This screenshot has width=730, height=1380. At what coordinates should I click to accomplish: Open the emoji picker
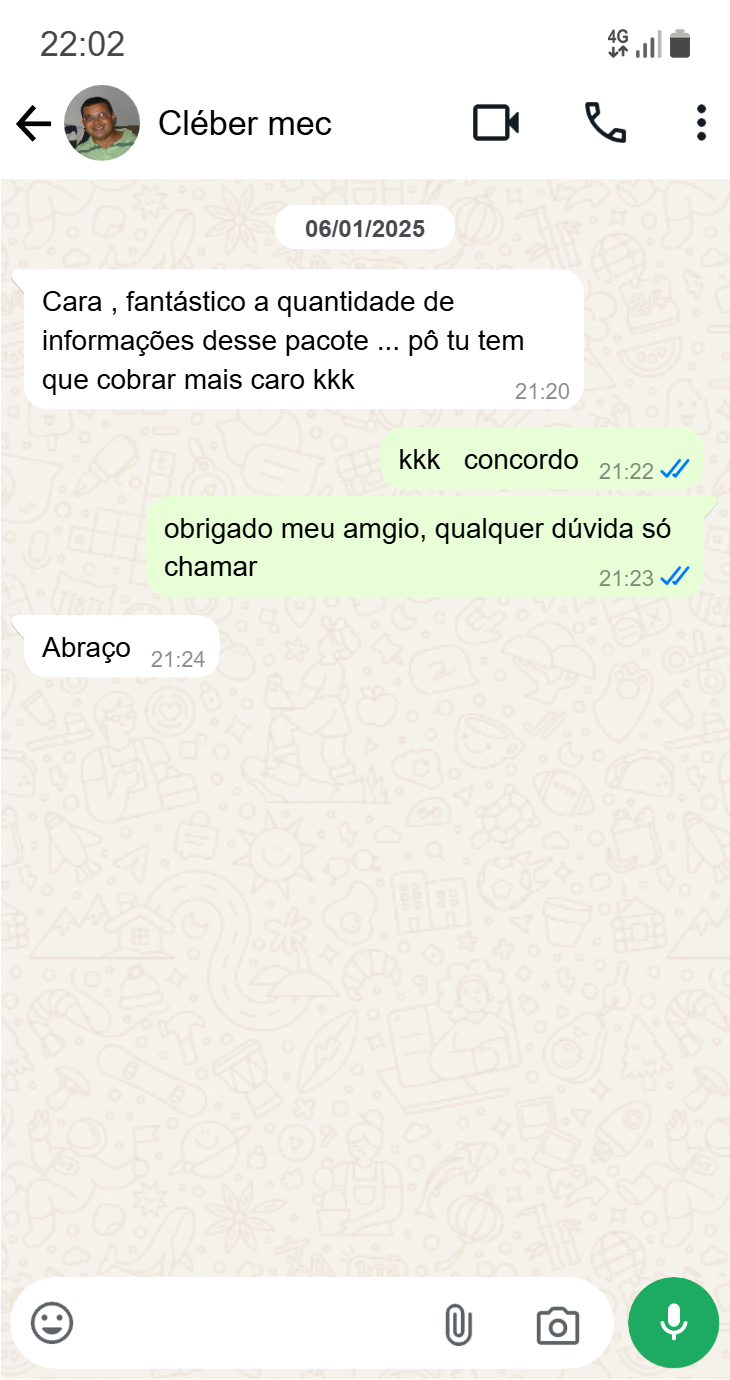52,1323
